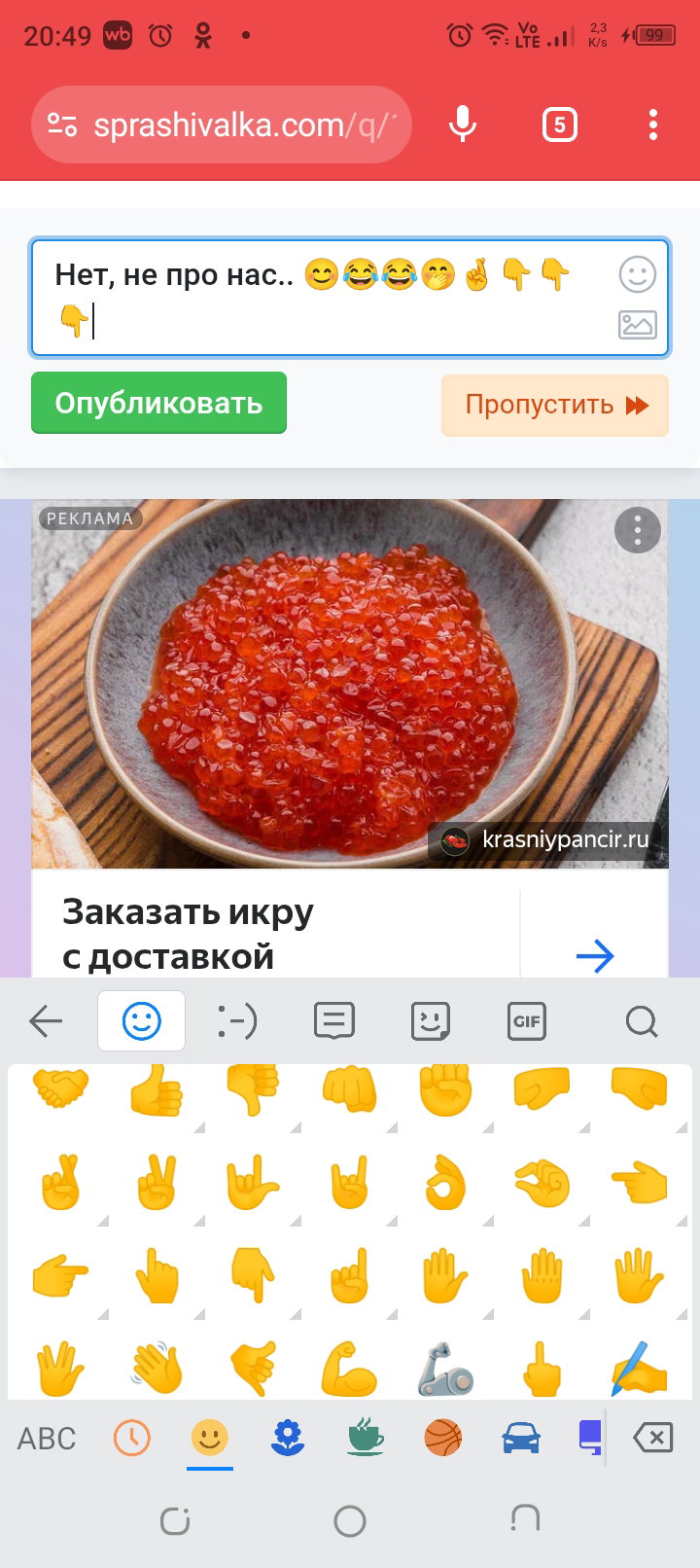Return to letters with the ABC key
Viewport: 700px width, 1568px height.
[x=47, y=1438]
